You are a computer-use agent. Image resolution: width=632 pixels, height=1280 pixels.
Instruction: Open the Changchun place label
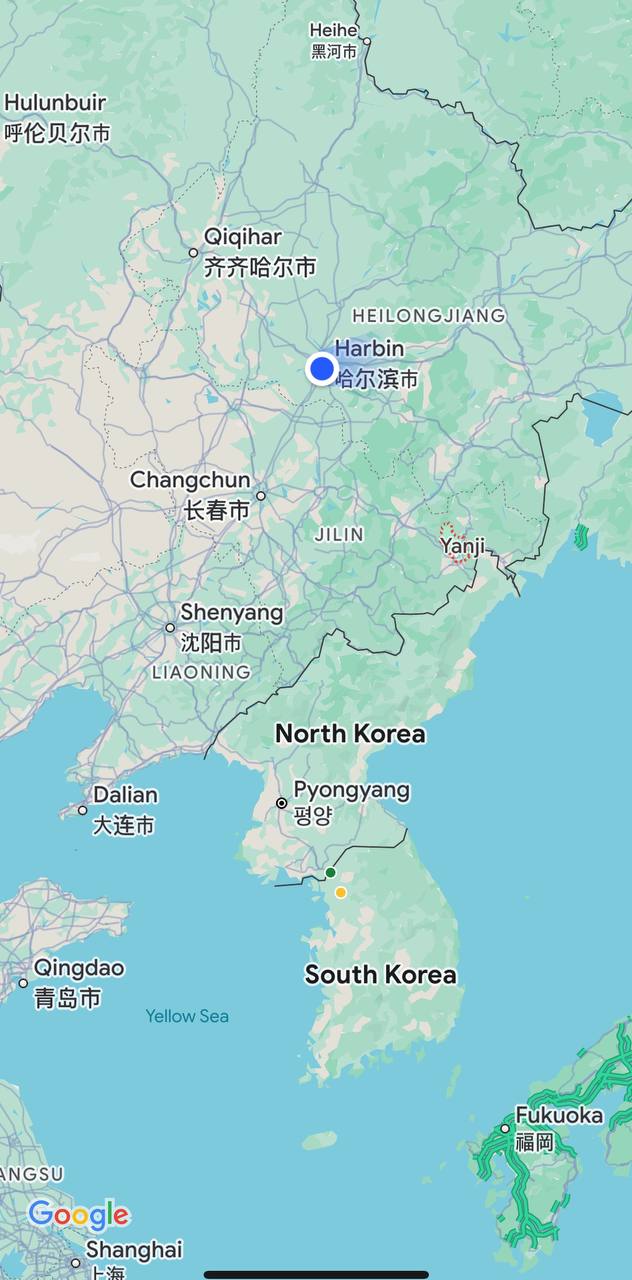192,481
